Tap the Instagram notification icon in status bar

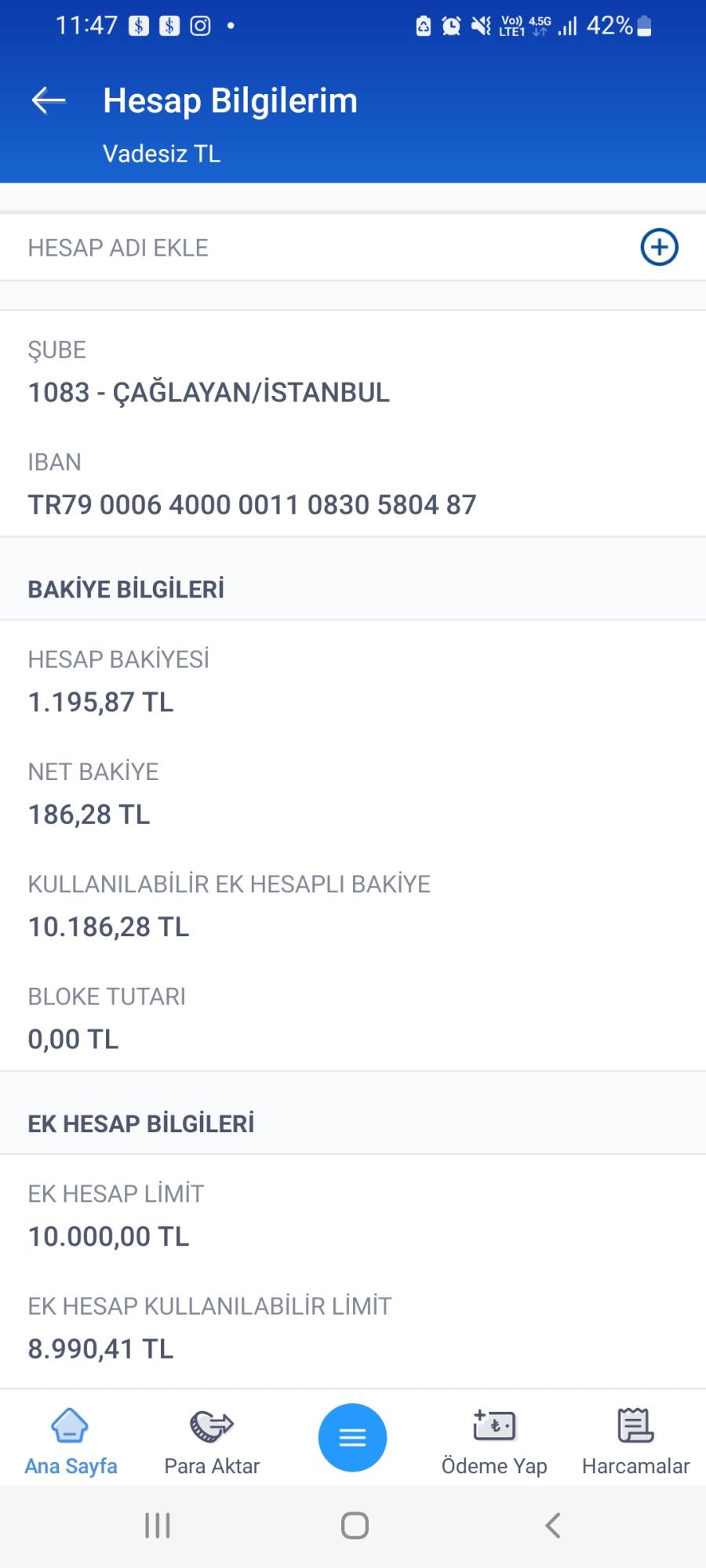(199, 25)
